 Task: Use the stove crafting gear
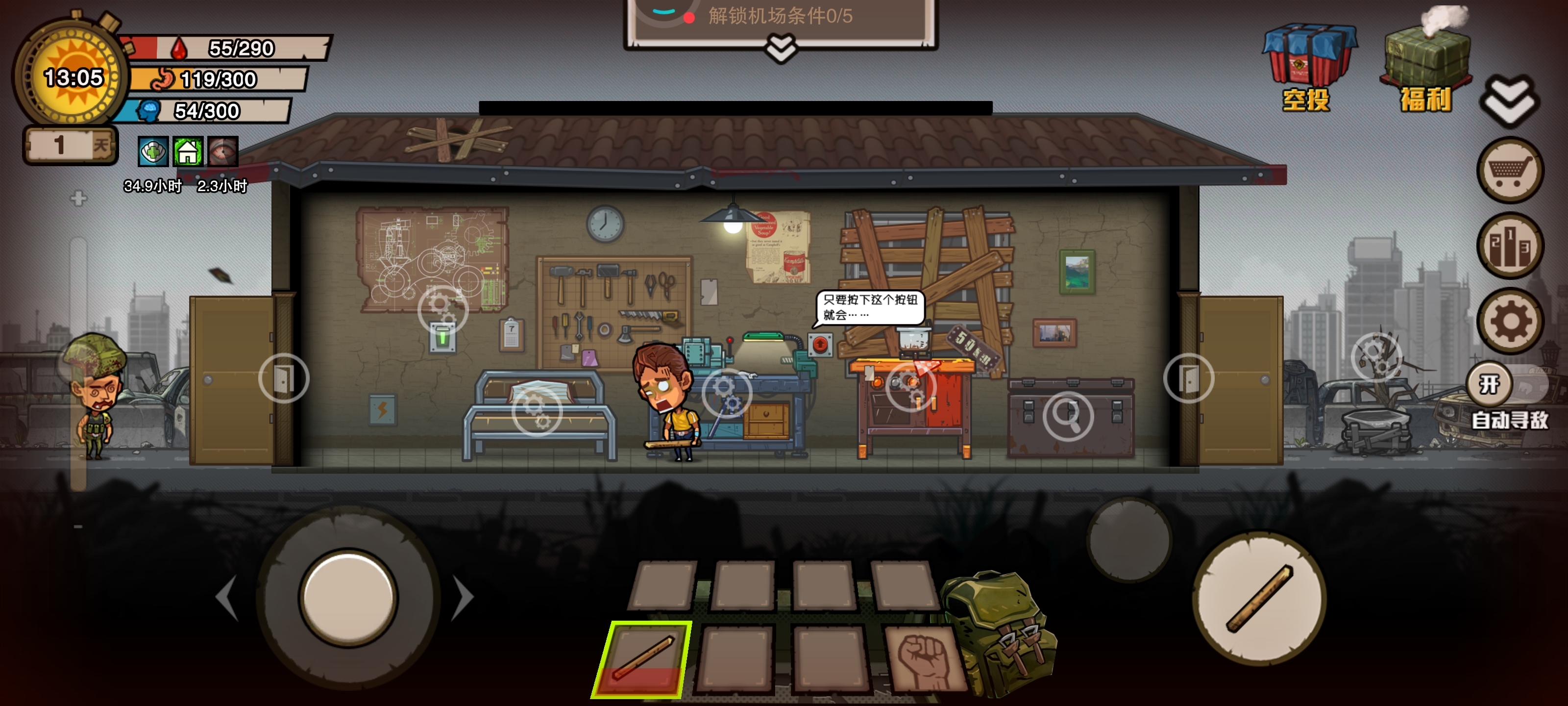point(910,387)
